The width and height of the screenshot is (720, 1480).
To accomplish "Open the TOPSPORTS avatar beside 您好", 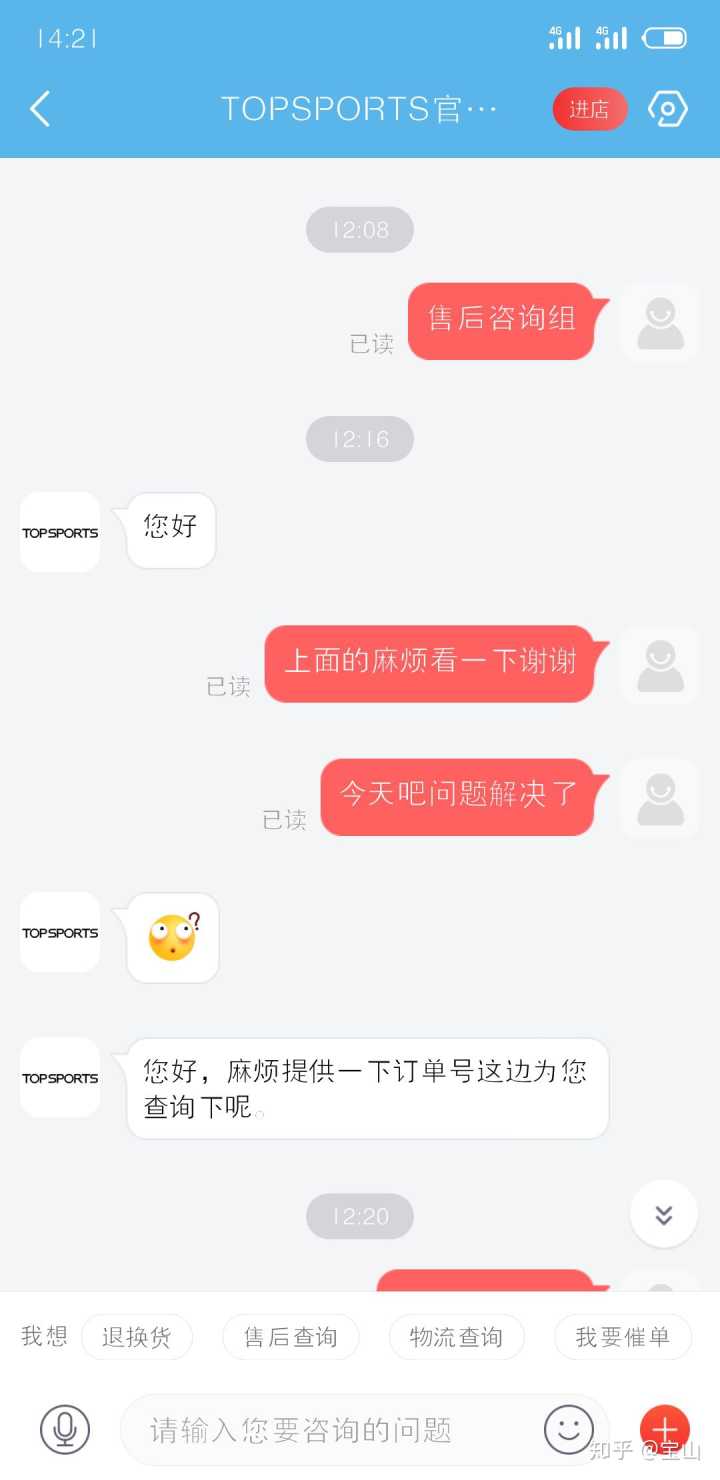I will [x=60, y=532].
